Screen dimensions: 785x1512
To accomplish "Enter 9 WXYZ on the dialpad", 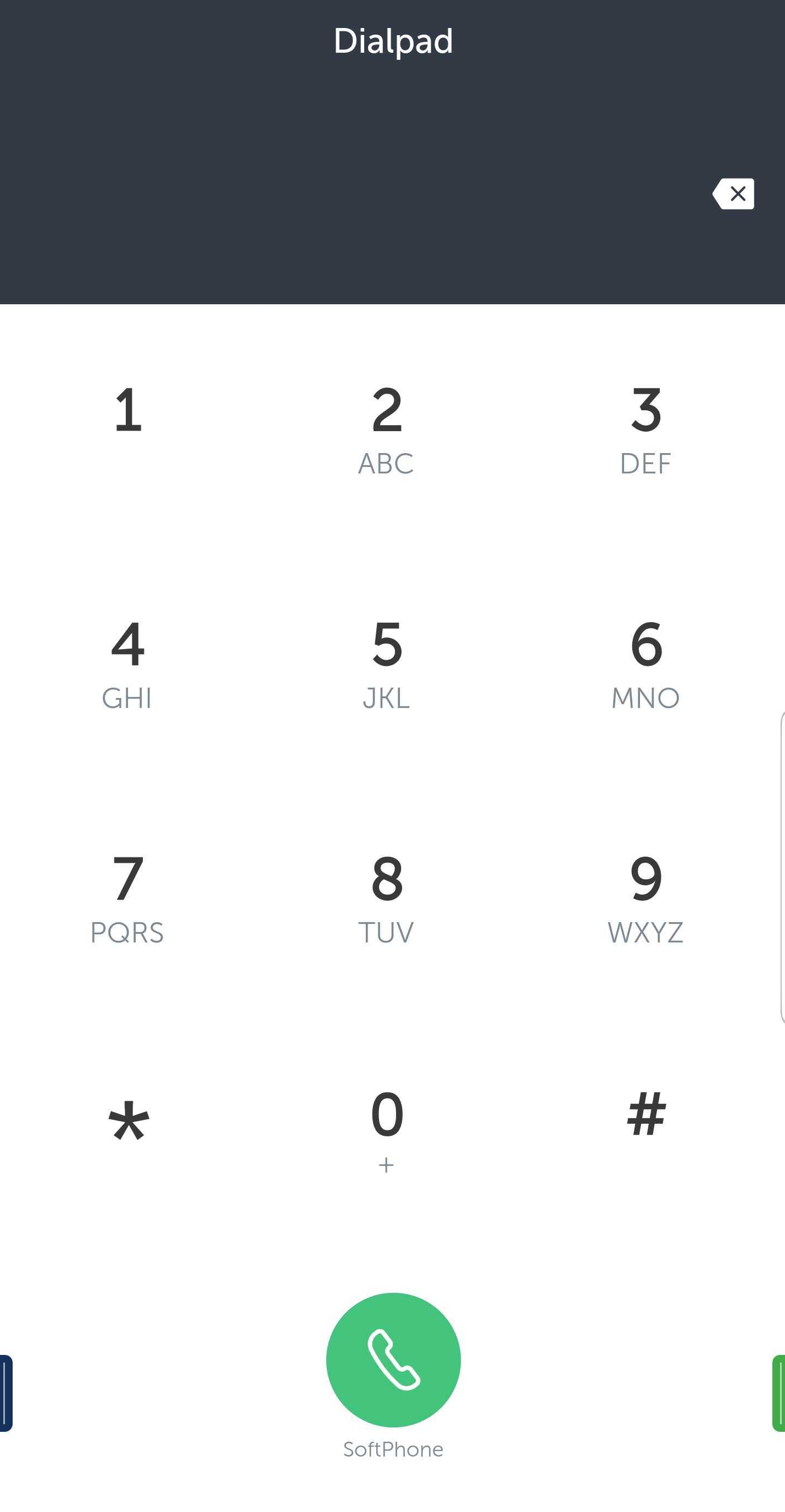I will point(646,899).
